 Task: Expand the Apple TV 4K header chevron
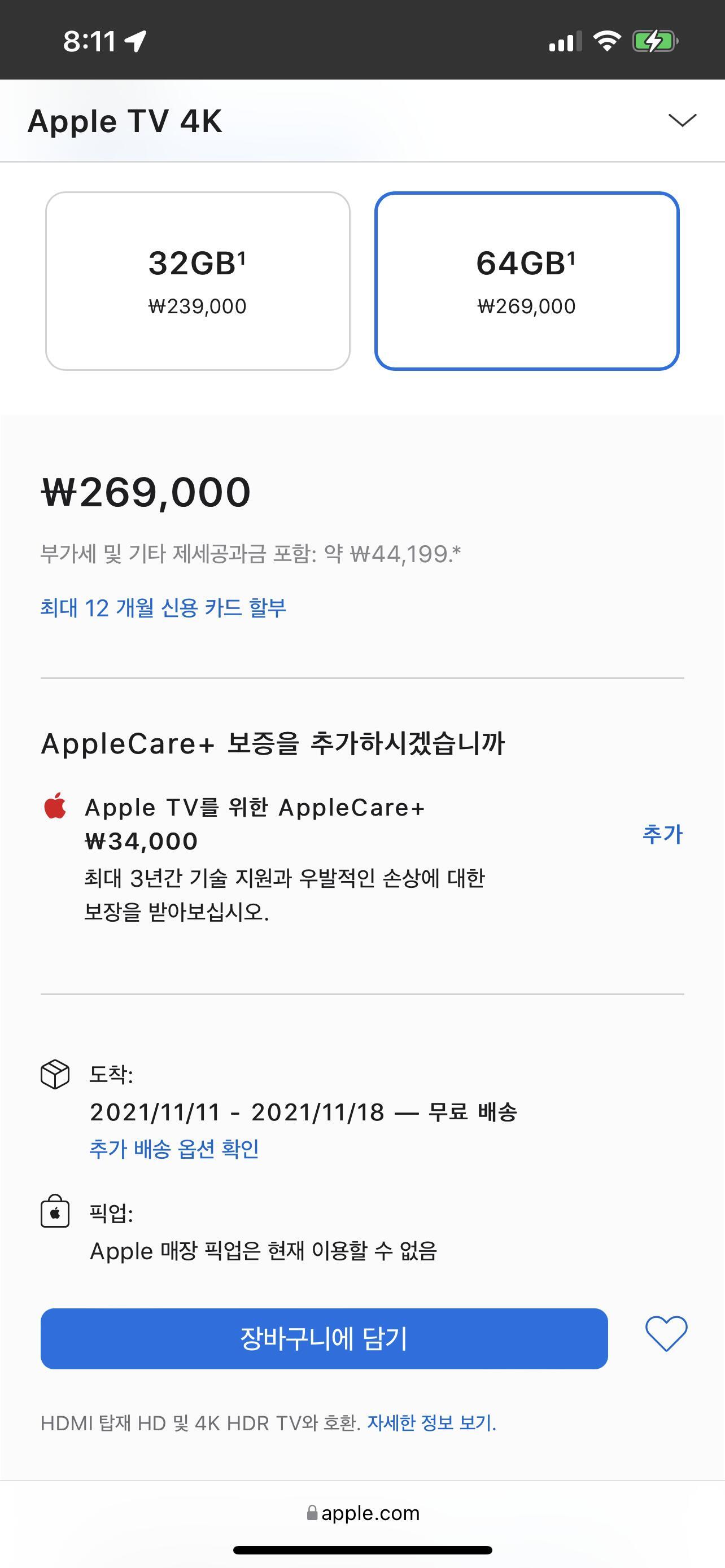pos(682,121)
